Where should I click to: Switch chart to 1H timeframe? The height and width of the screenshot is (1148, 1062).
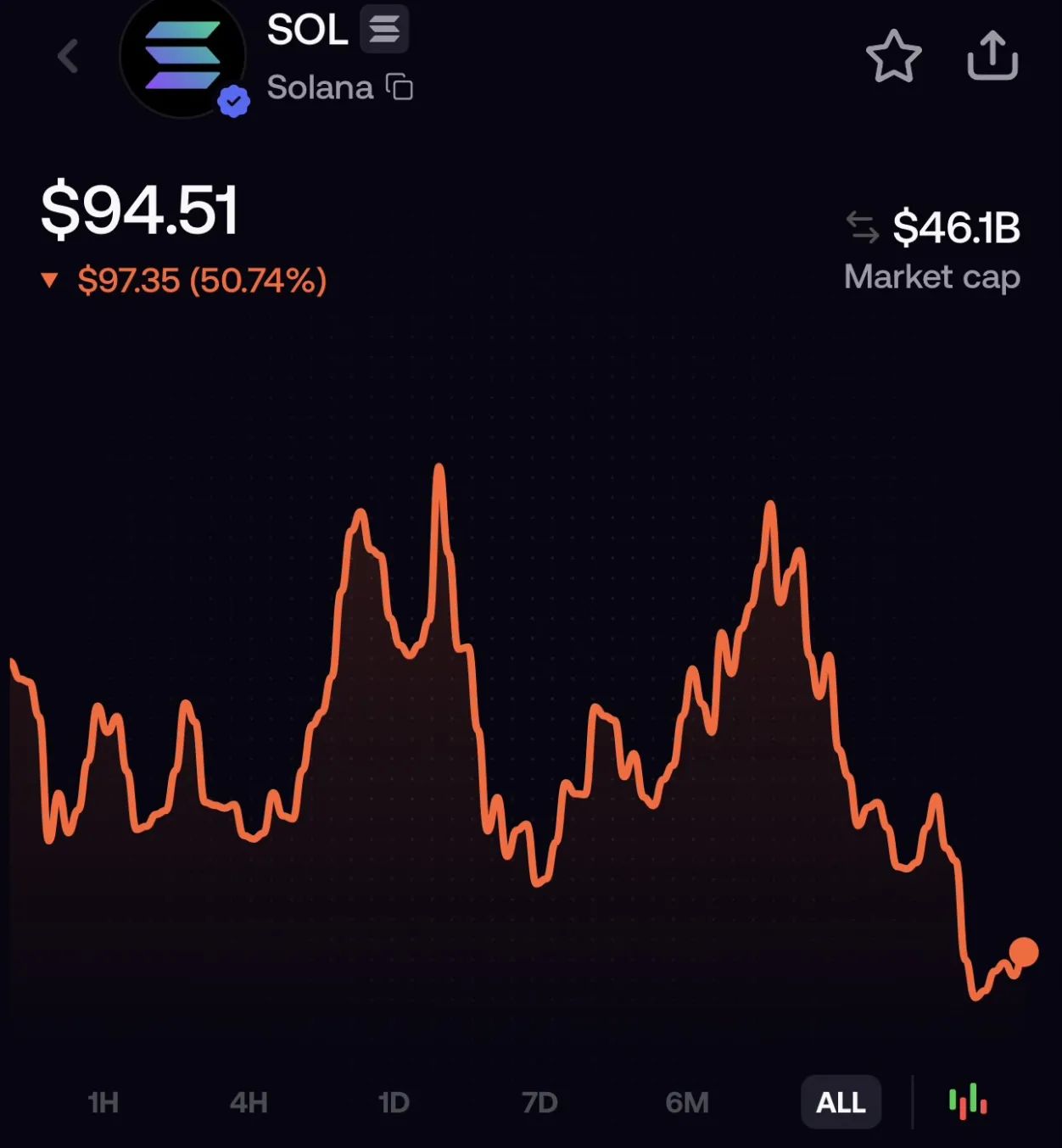tap(103, 1102)
